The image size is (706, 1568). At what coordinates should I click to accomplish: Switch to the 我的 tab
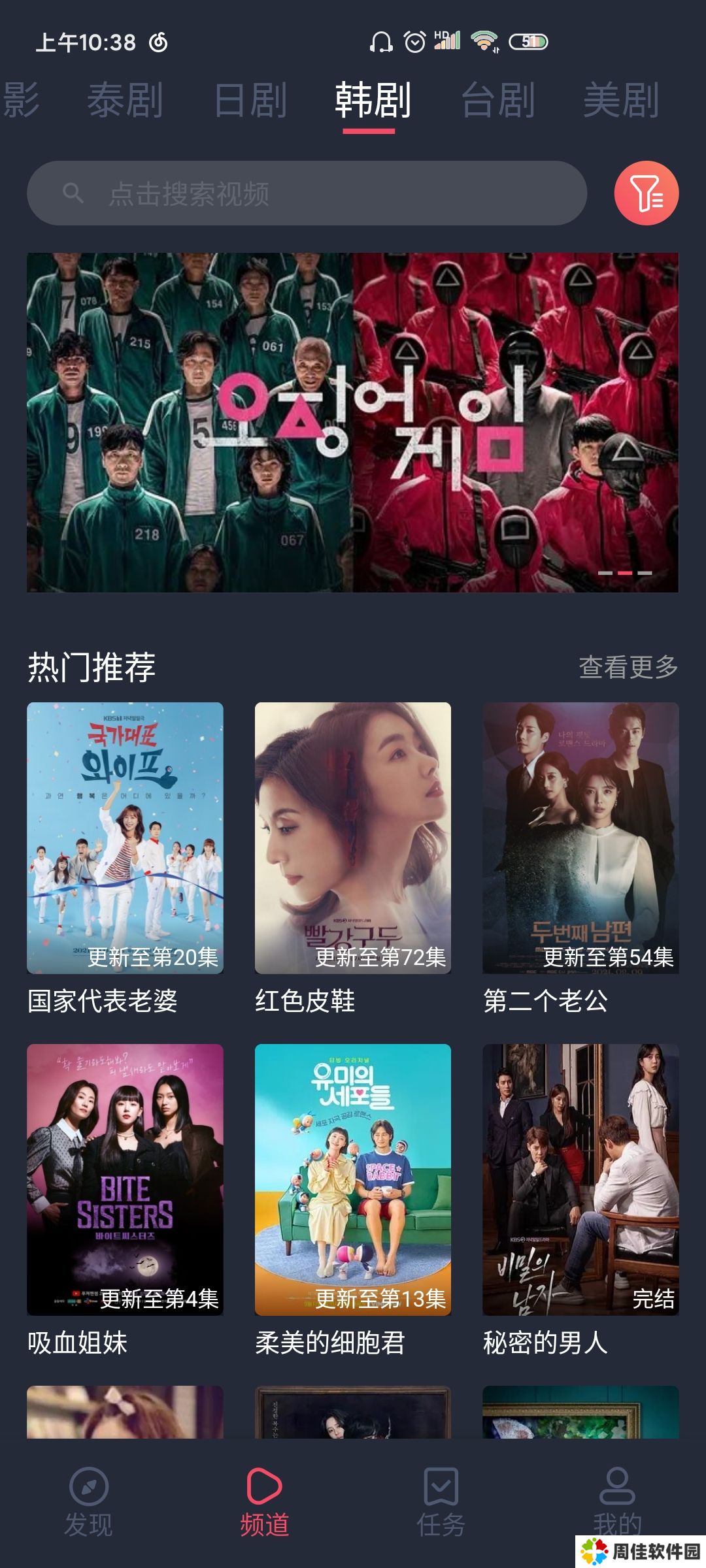point(617,1496)
